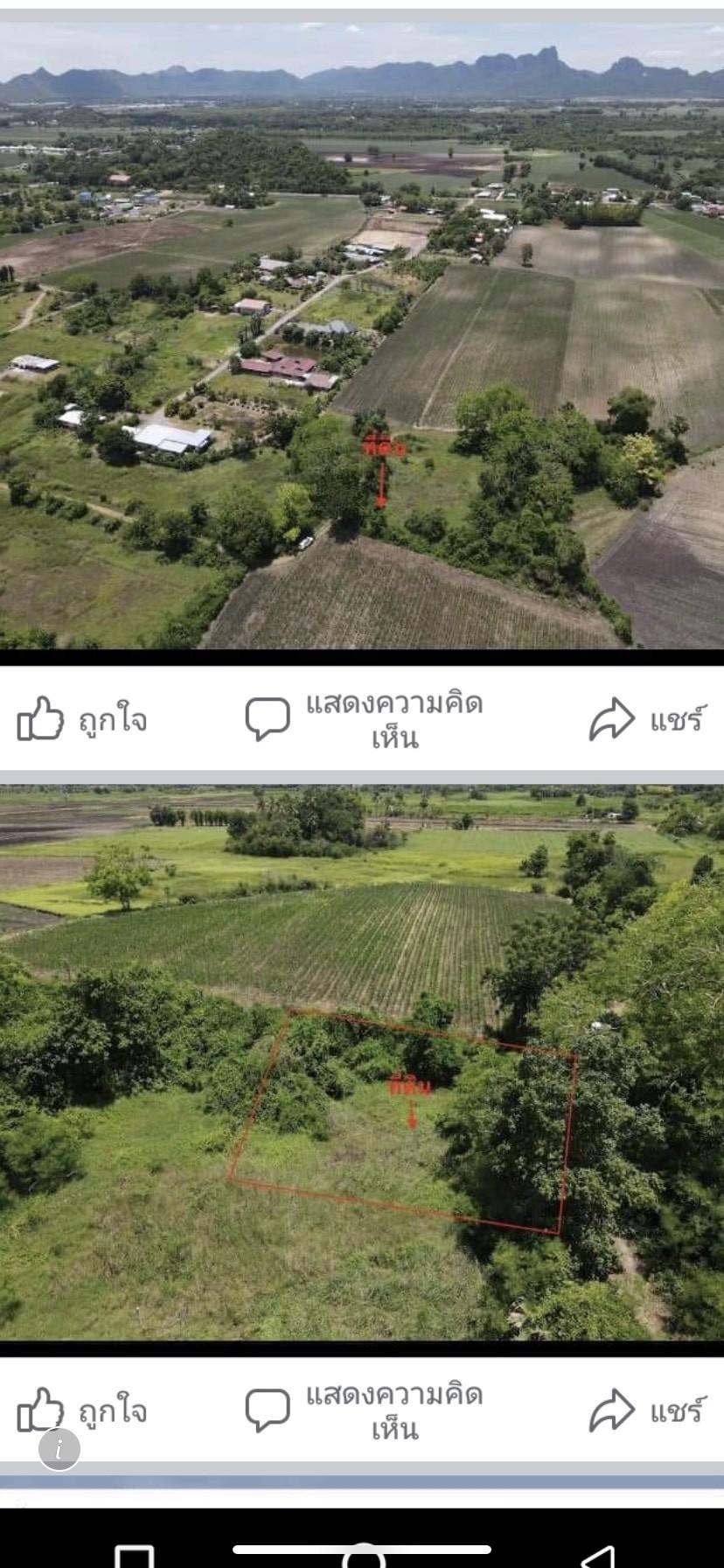Go back using system navigation triangle
Image resolution: width=724 pixels, height=1568 pixels.
(x=599, y=1556)
